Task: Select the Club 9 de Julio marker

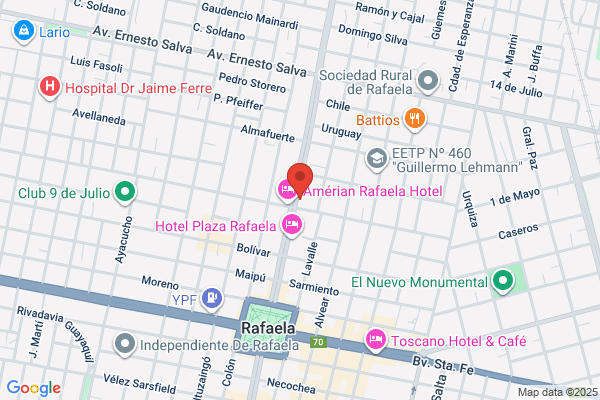Action: pyautogui.click(x=125, y=192)
